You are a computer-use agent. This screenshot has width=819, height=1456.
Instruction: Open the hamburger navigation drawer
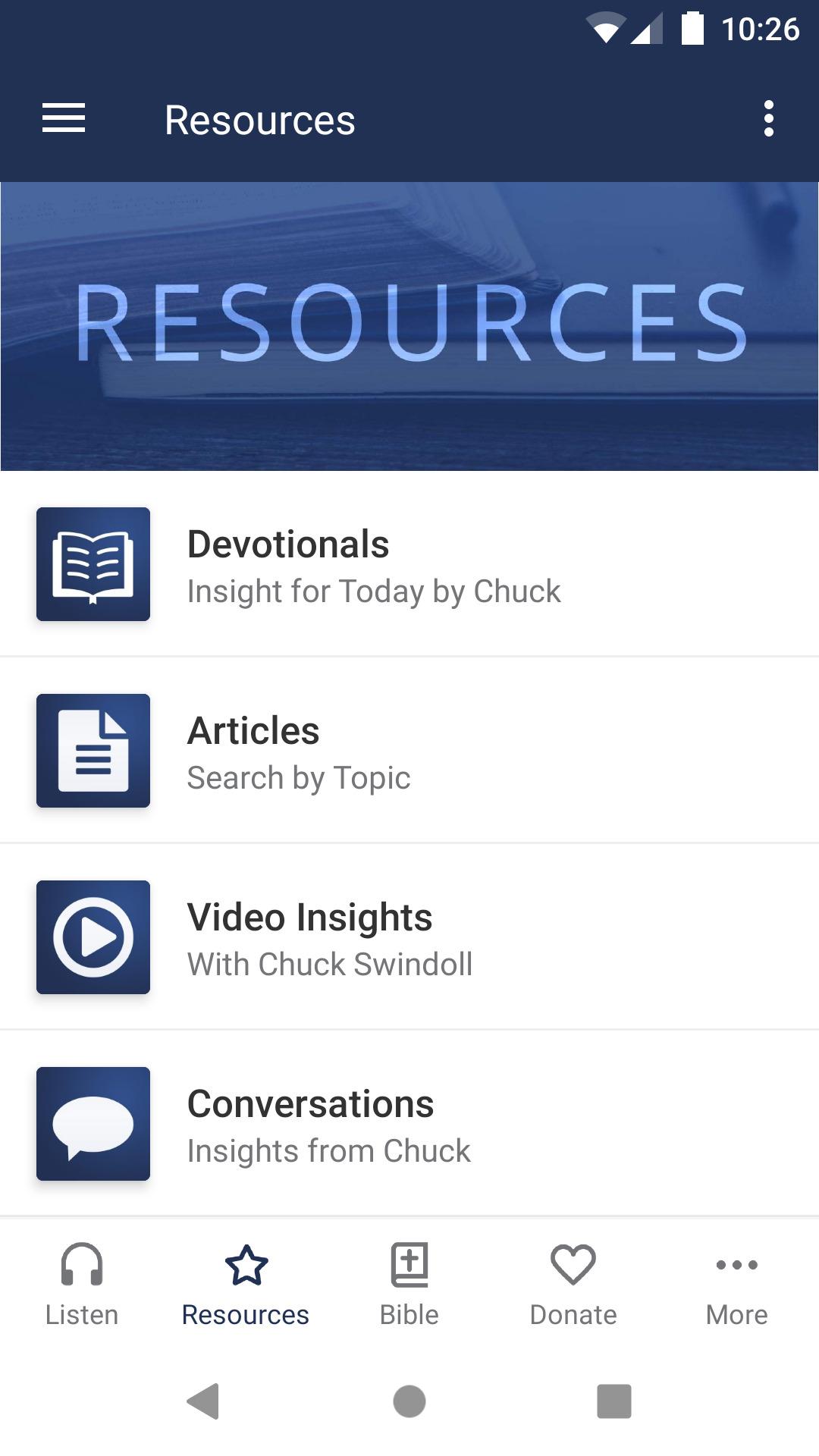tap(64, 119)
